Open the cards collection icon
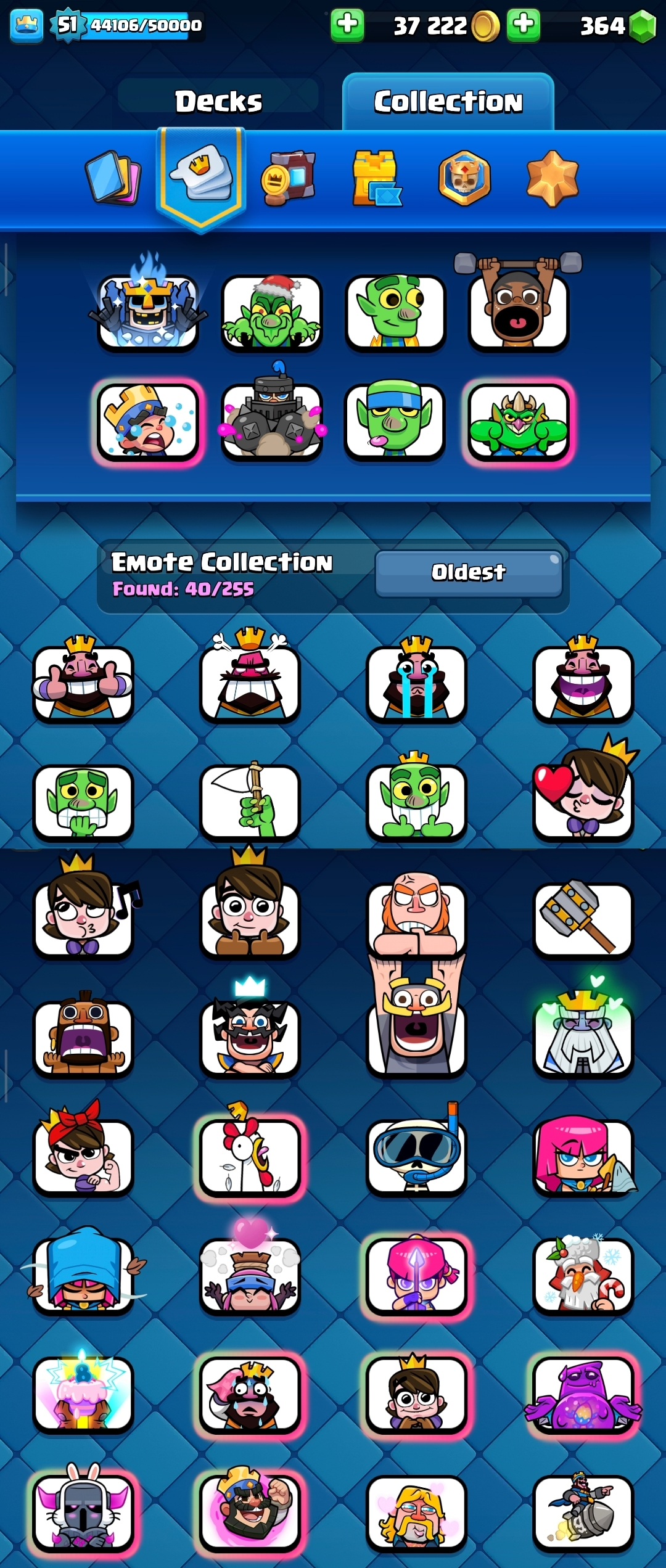The height and width of the screenshot is (1568, 666). (x=113, y=178)
